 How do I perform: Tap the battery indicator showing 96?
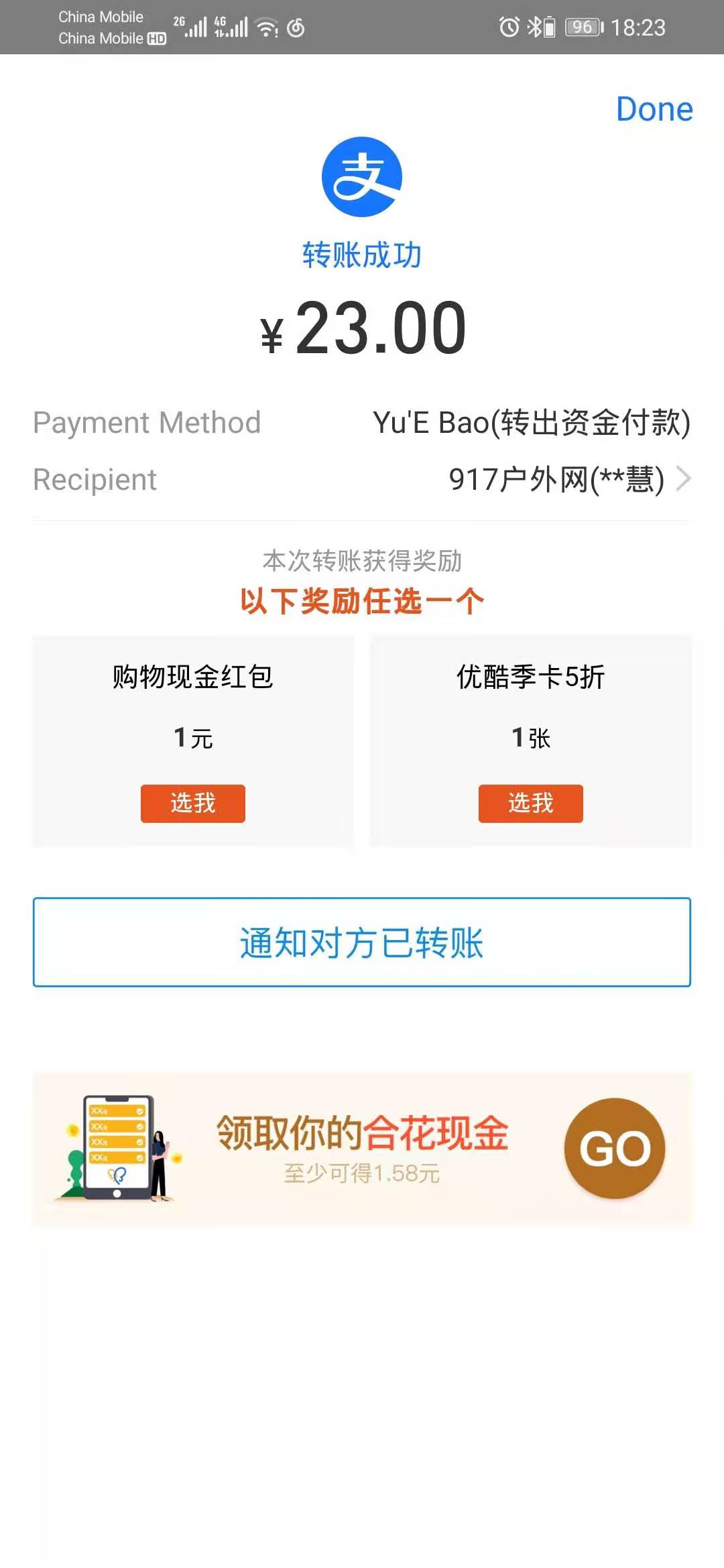coord(581,27)
